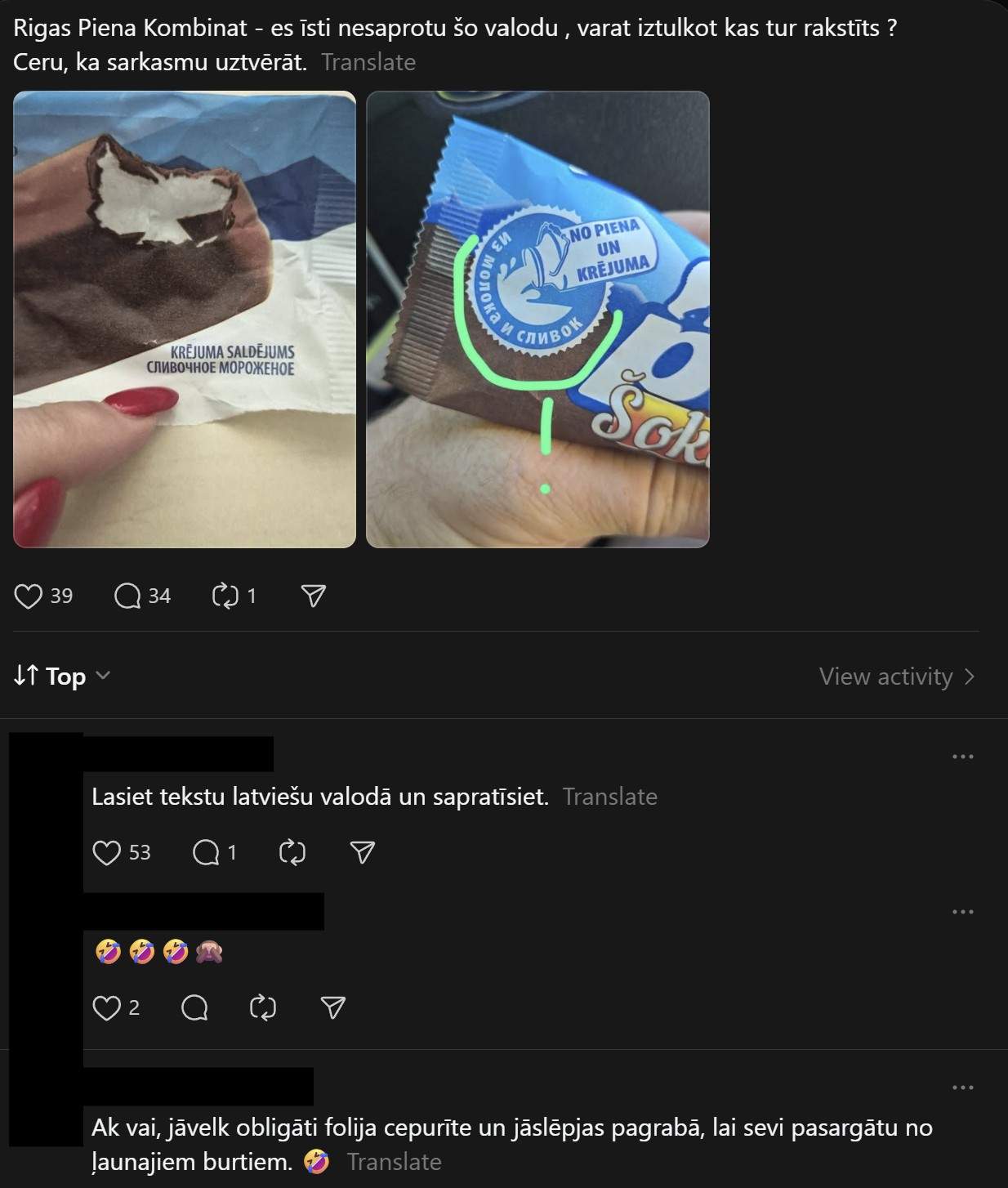Open the Top sort dropdown

(x=62, y=677)
